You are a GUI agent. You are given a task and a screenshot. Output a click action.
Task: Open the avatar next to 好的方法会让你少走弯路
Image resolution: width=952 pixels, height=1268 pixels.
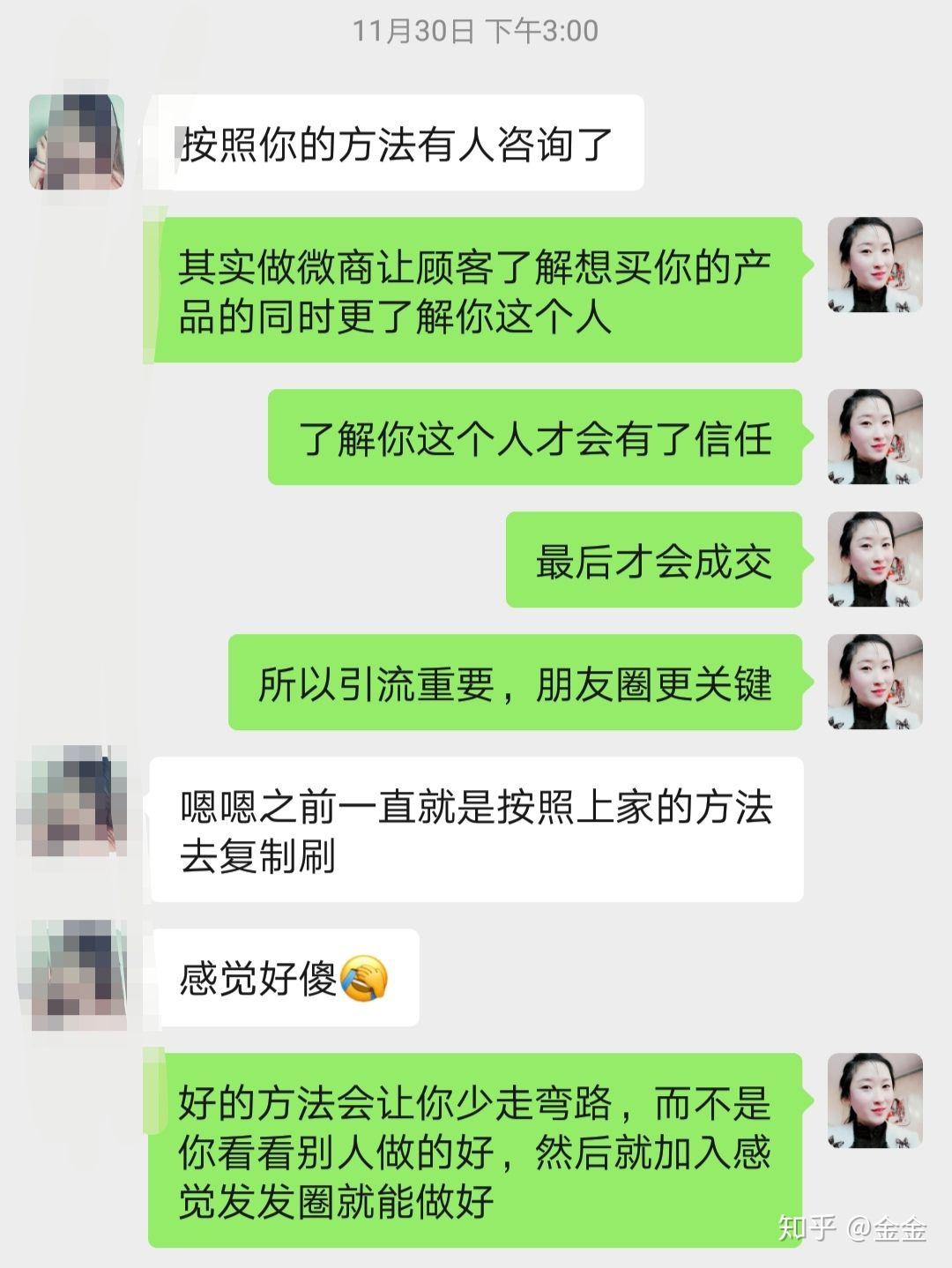click(x=874, y=1100)
